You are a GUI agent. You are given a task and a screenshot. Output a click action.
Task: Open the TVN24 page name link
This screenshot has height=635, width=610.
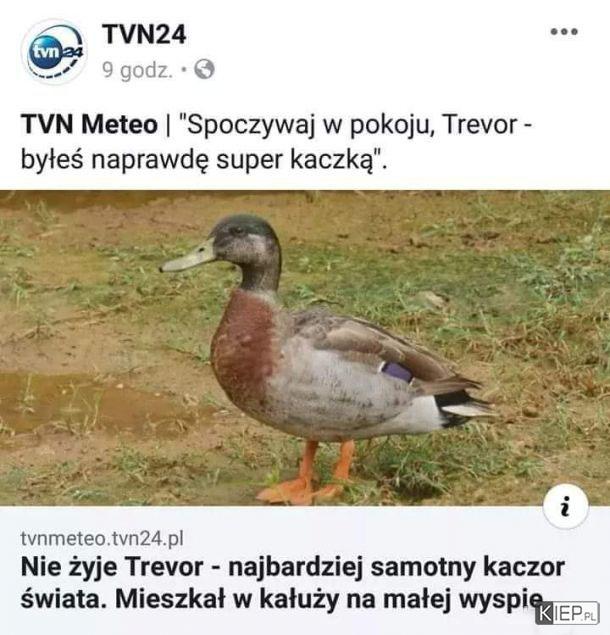(x=144, y=34)
